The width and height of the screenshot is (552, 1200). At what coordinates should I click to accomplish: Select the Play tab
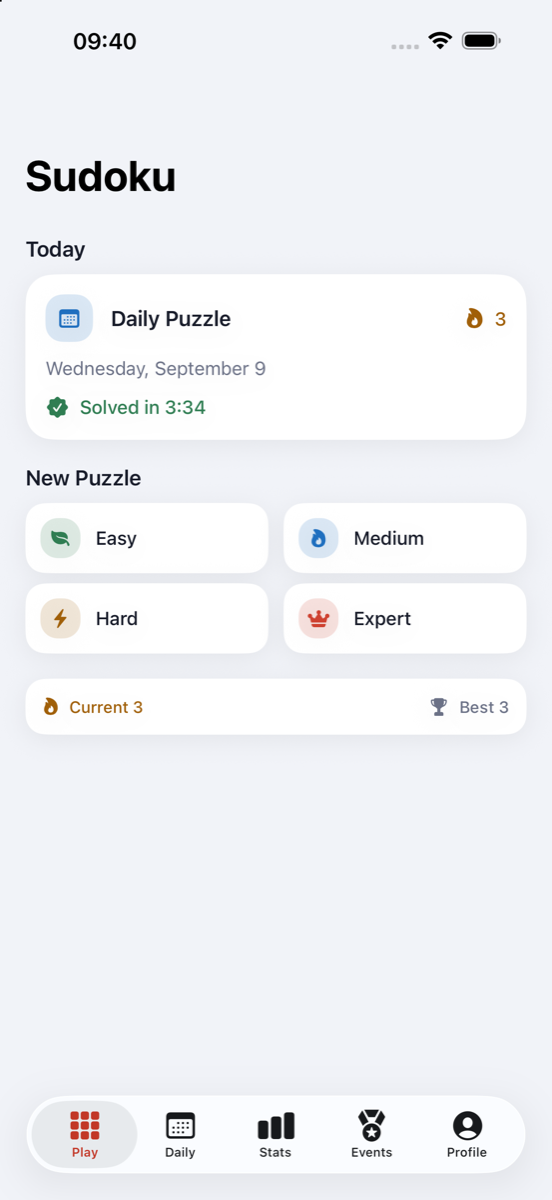click(x=85, y=1135)
